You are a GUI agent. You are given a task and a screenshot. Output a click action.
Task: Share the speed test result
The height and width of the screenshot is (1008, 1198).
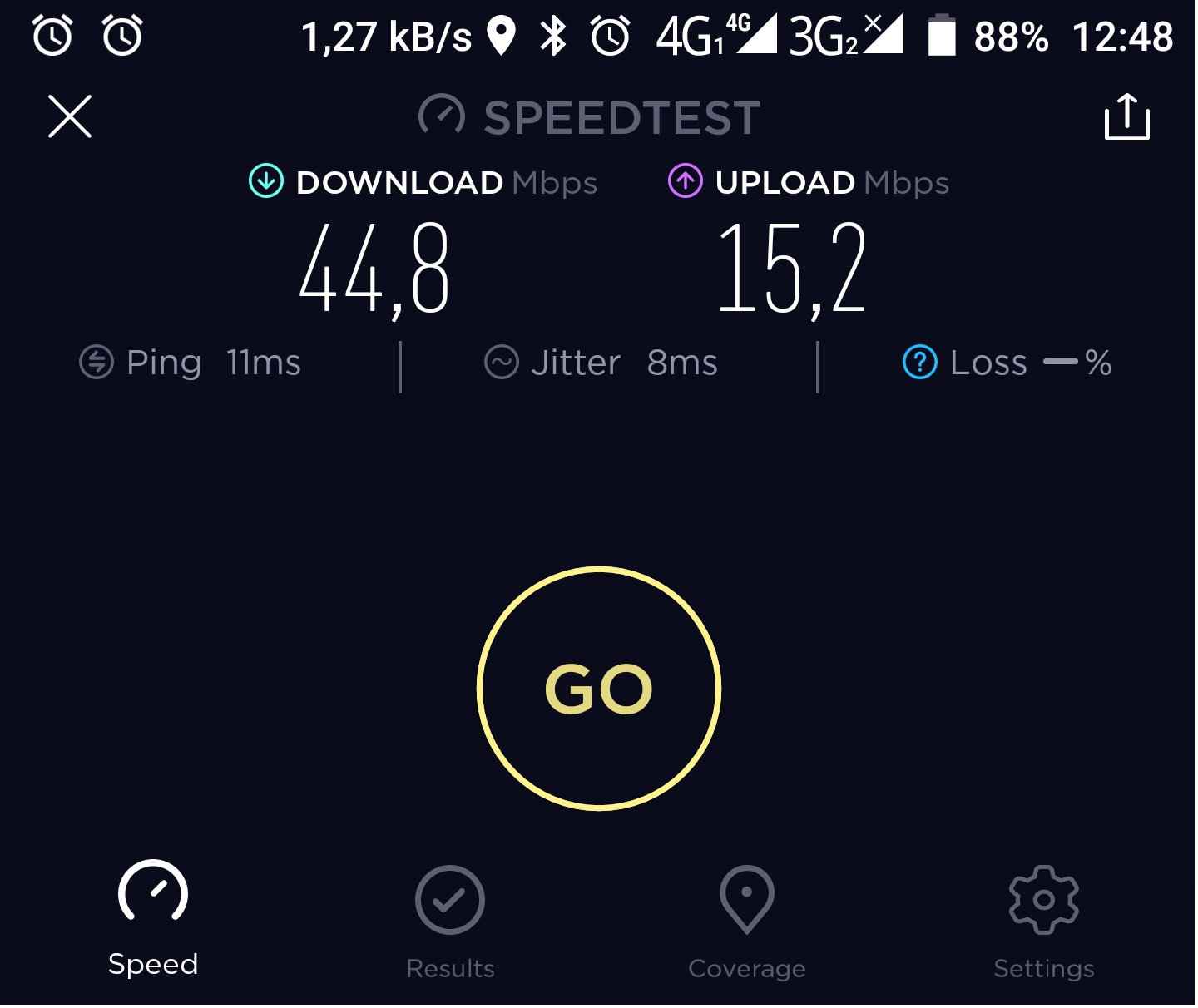click(x=1126, y=116)
